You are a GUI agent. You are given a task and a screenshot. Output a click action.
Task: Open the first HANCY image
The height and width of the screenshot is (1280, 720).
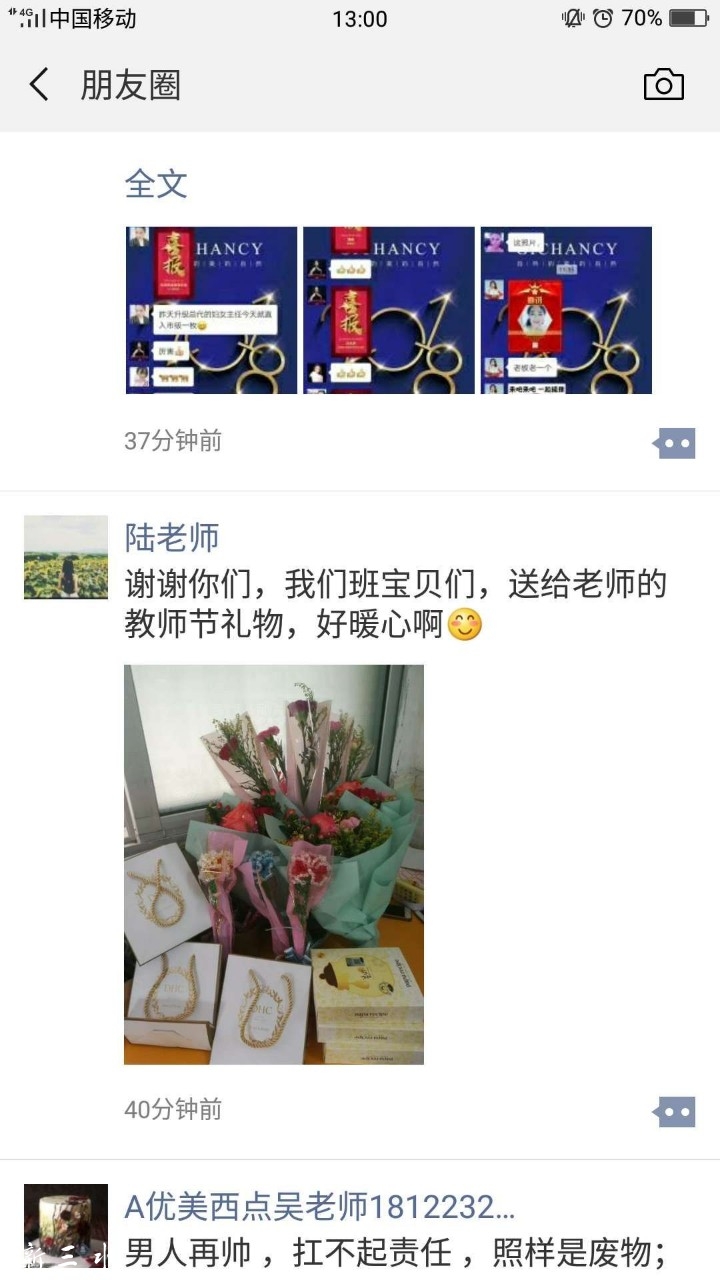click(x=211, y=310)
